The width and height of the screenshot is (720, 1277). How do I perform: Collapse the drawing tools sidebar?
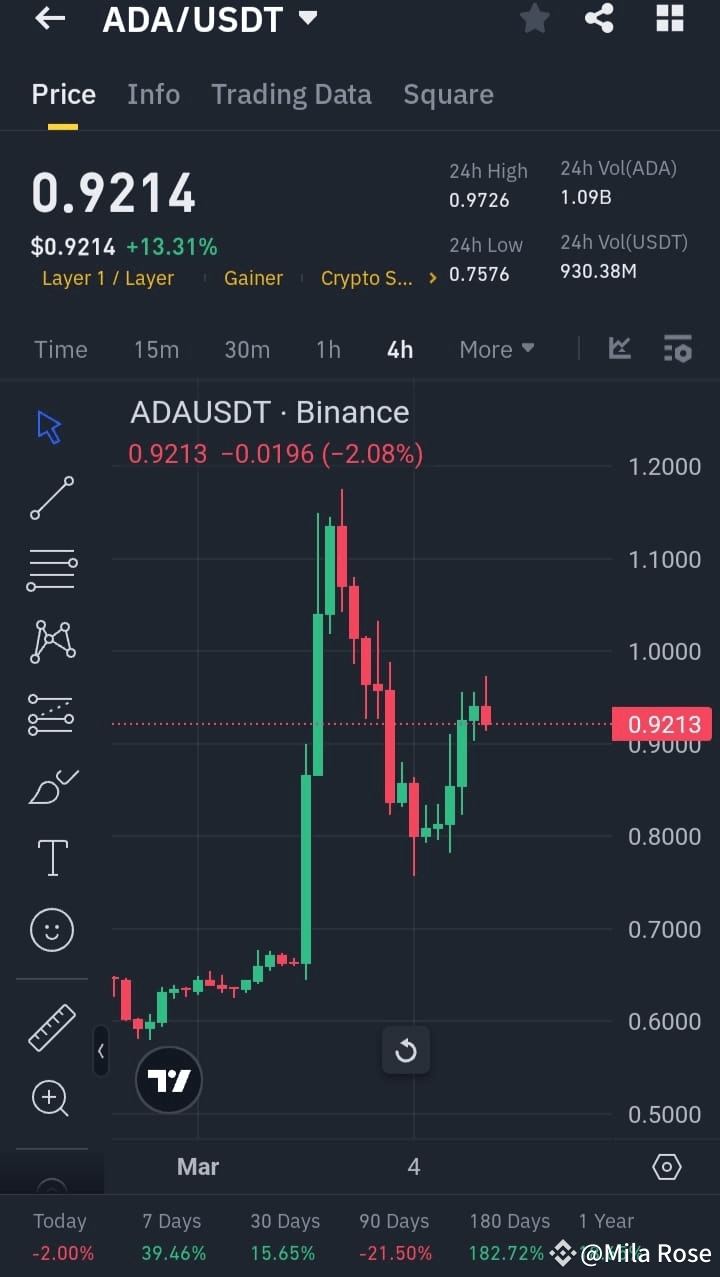click(x=101, y=1052)
